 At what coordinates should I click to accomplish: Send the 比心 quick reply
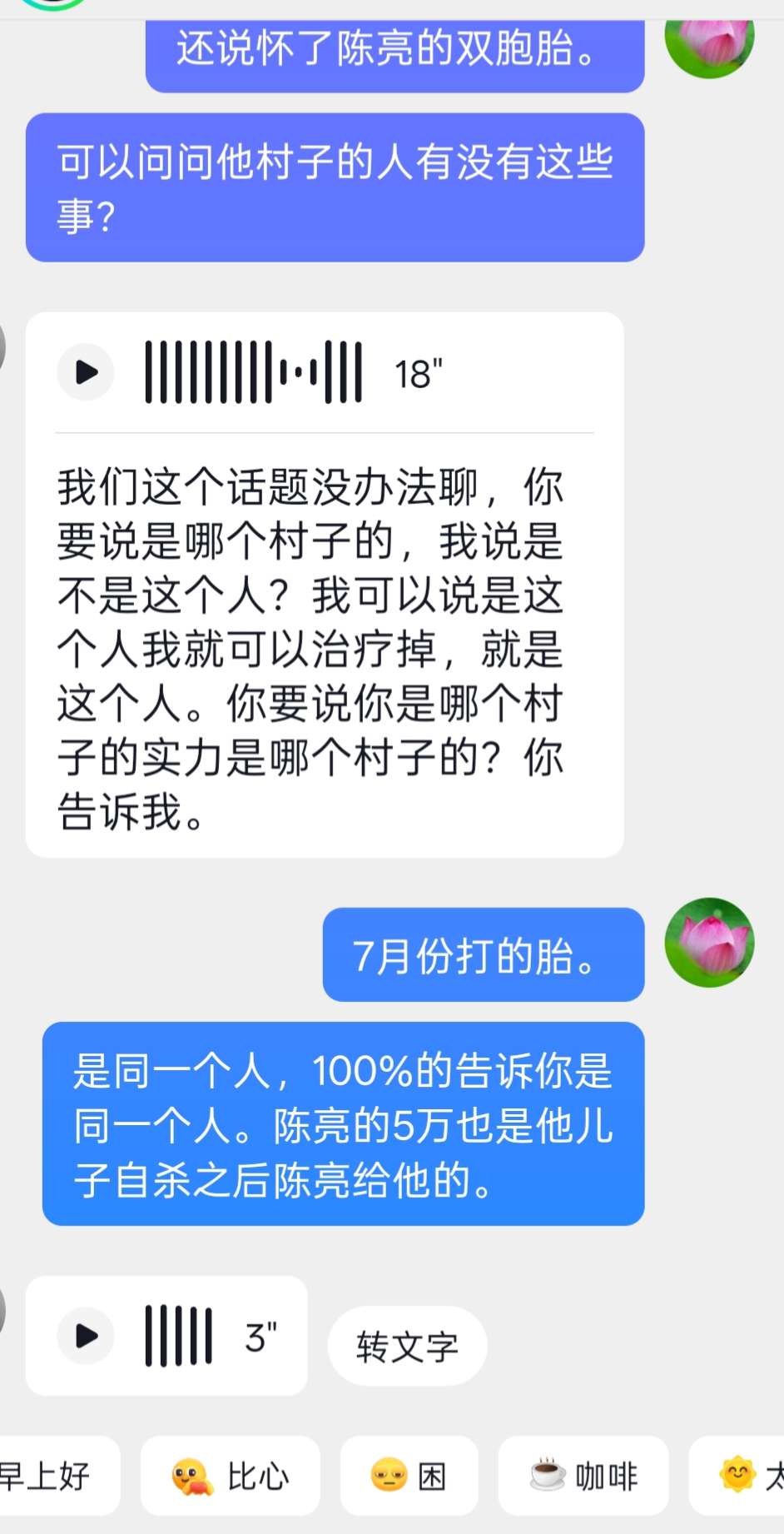click(231, 1477)
